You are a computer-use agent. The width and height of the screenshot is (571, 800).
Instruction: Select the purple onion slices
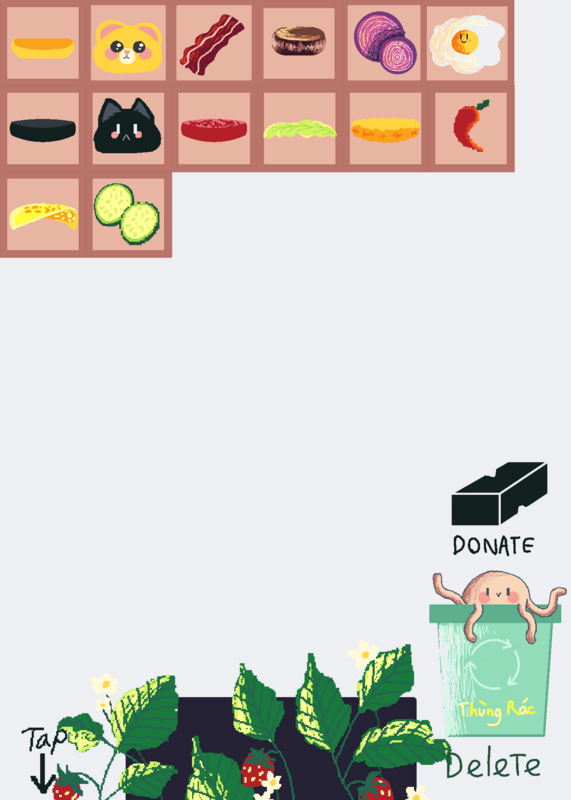pos(384,43)
